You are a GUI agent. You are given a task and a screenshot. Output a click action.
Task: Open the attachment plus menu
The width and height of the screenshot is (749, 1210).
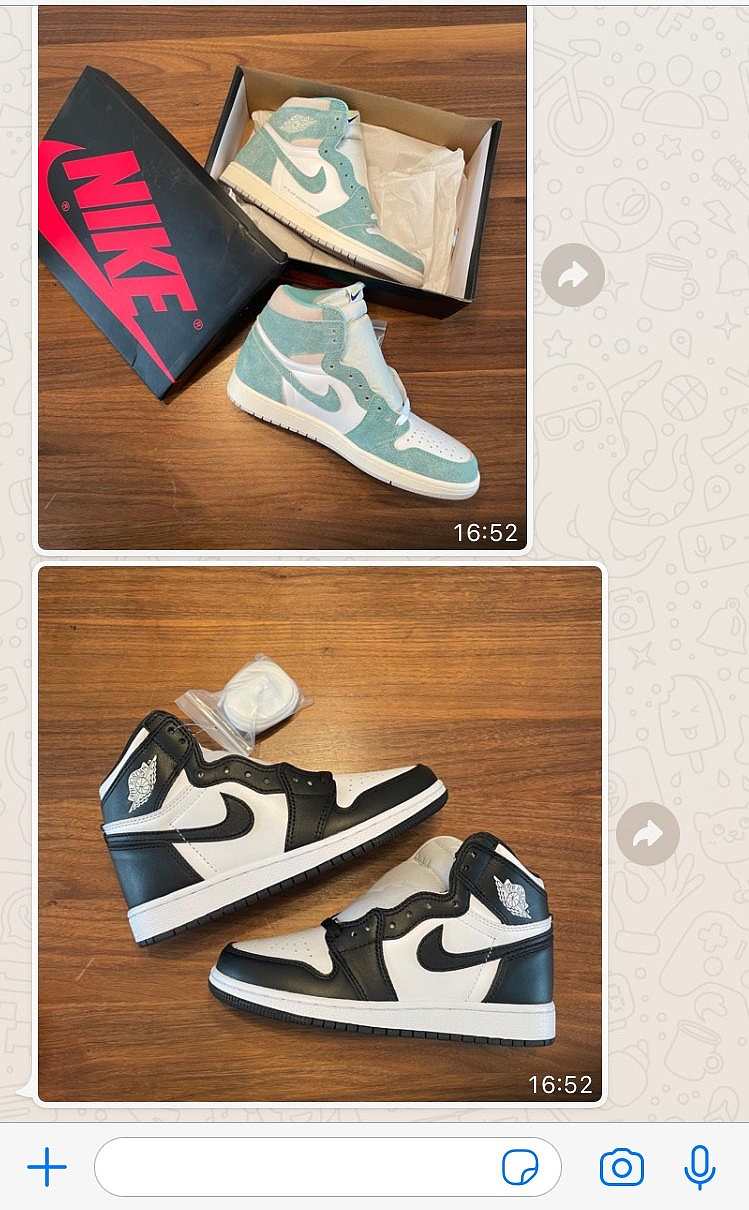[47, 1167]
